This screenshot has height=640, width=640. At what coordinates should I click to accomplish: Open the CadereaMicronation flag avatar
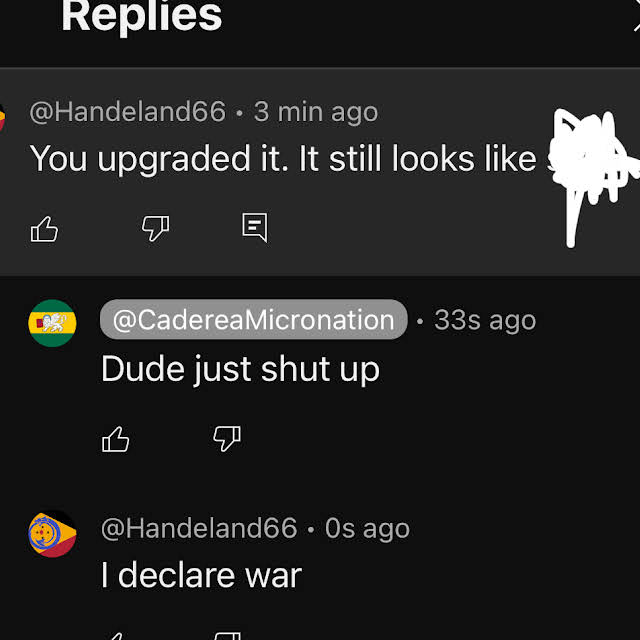pyautogui.click(x=52, y=323)
